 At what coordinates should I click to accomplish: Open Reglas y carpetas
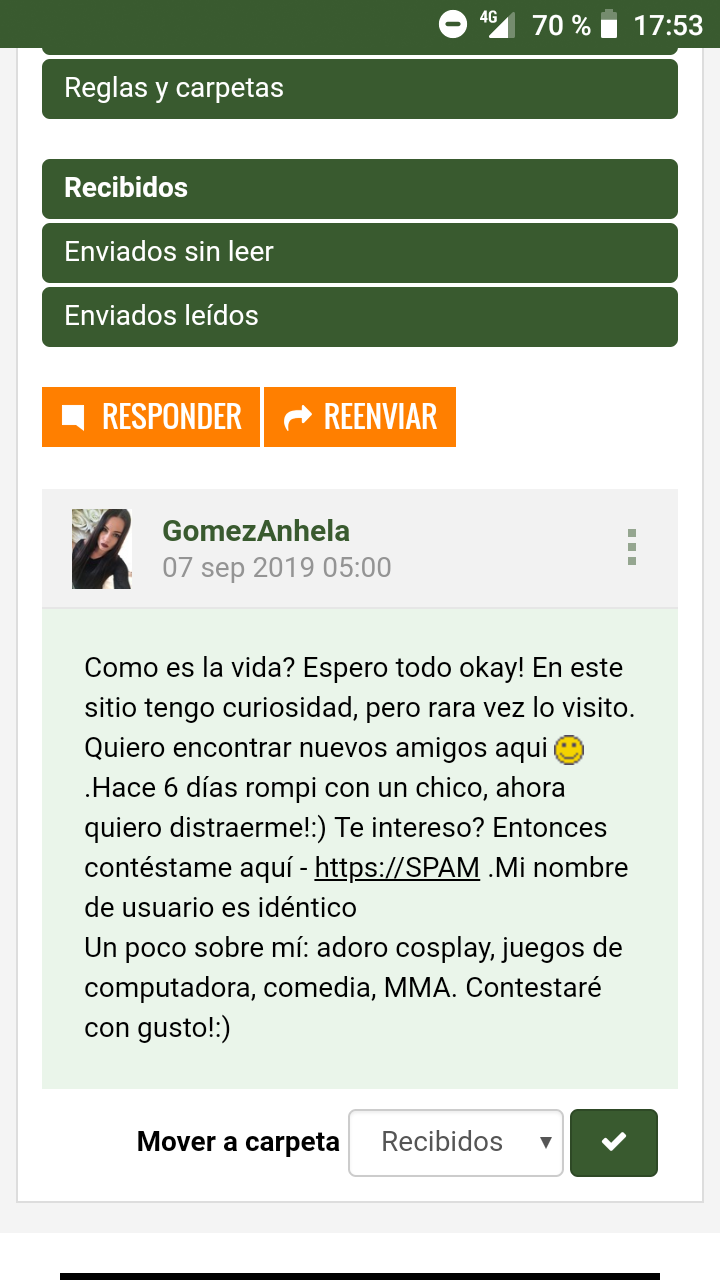point(360,88)
